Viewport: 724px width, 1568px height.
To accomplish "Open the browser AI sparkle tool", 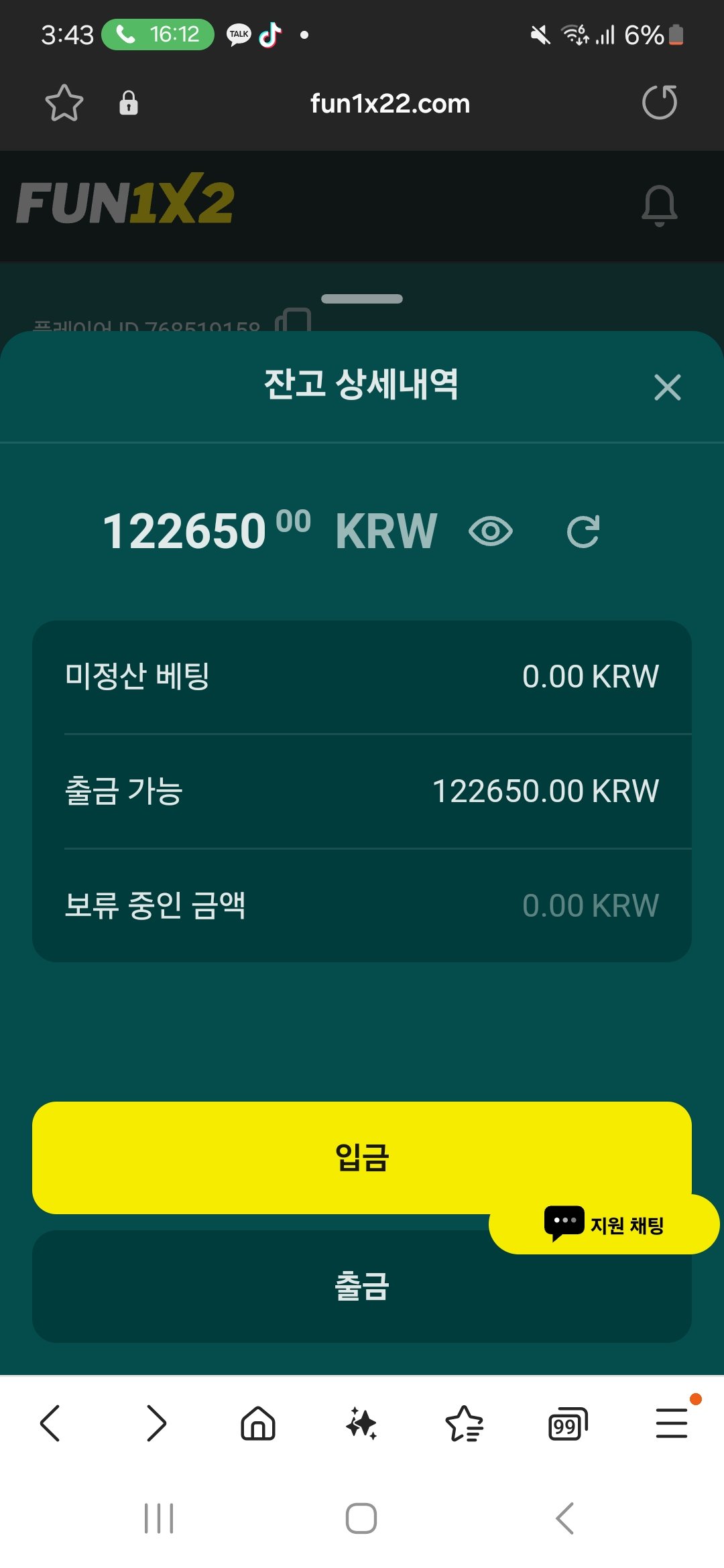I will 361,1423.
